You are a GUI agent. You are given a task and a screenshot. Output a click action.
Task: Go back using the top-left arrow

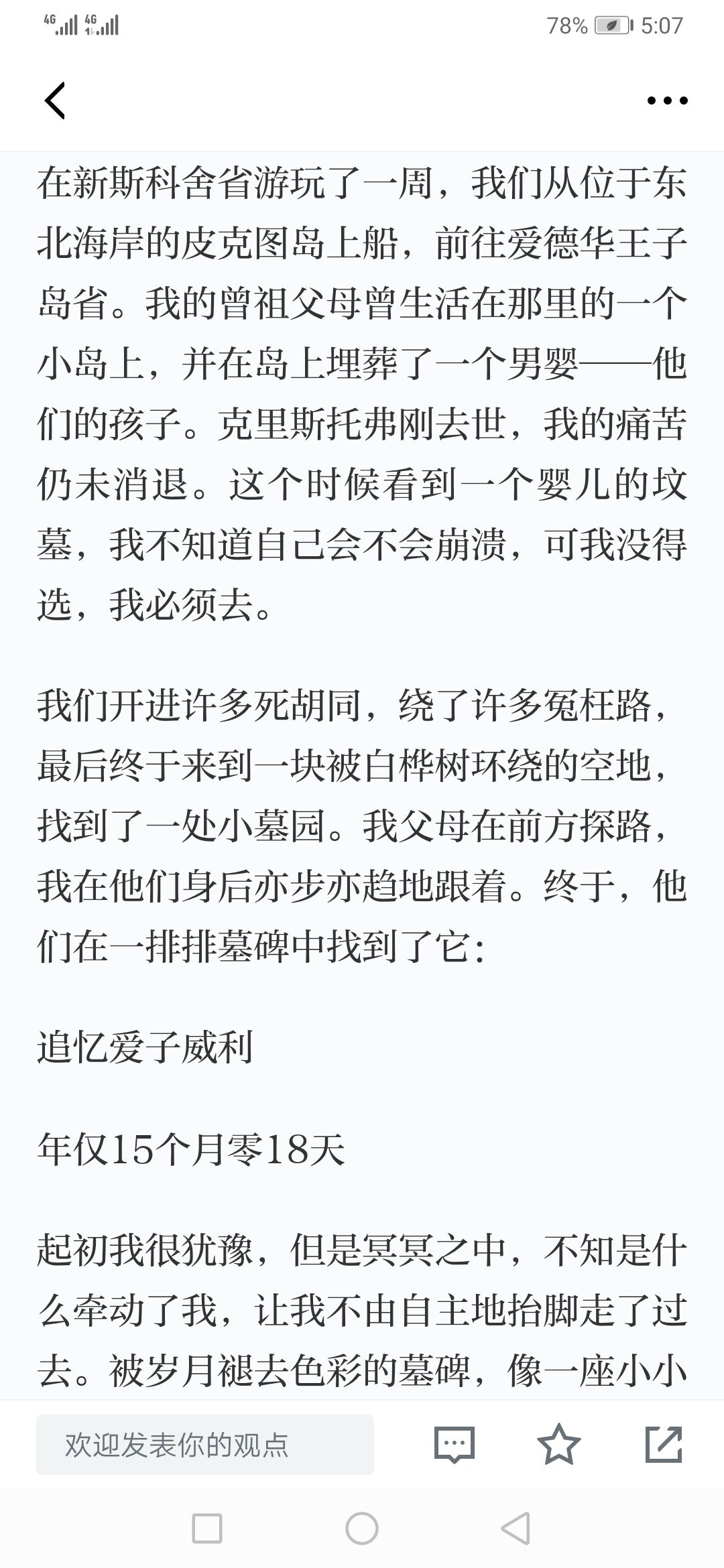55,101
